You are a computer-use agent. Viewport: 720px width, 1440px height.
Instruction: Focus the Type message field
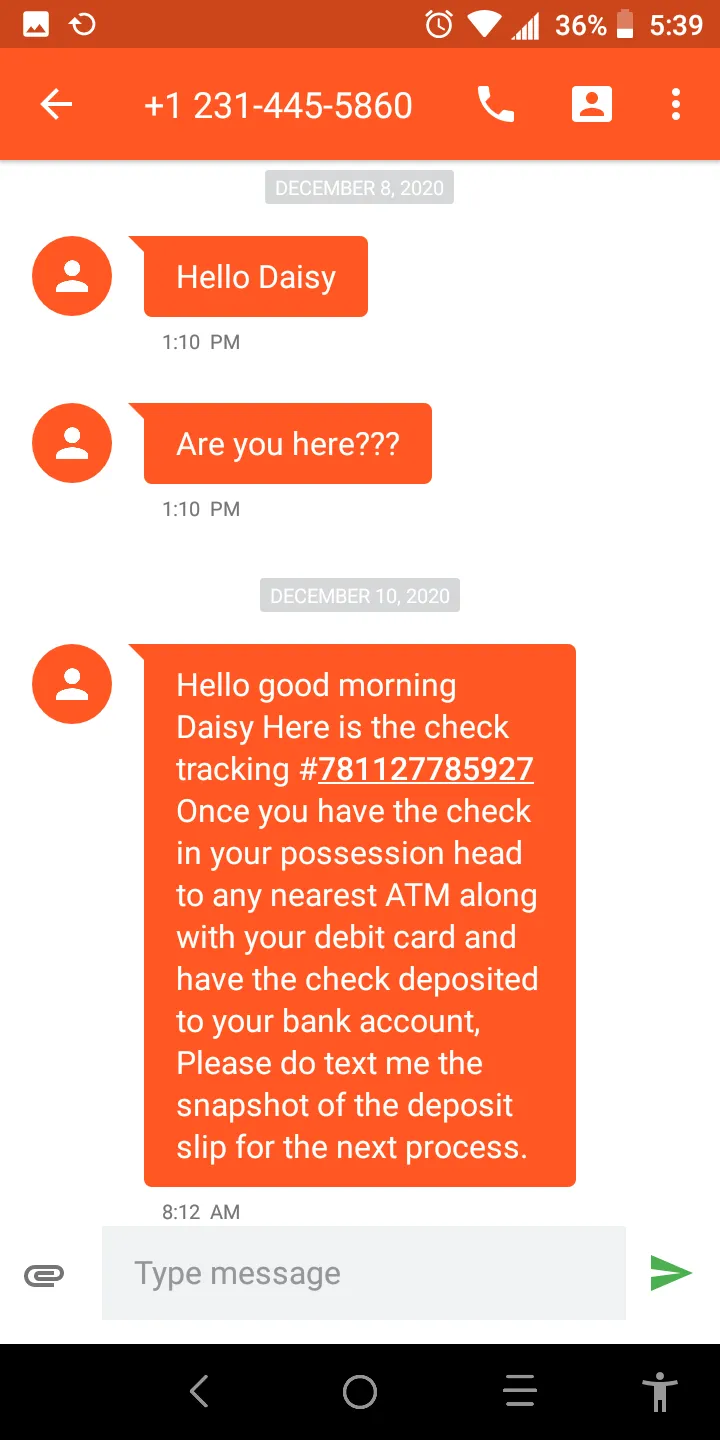pos(364,1273)
